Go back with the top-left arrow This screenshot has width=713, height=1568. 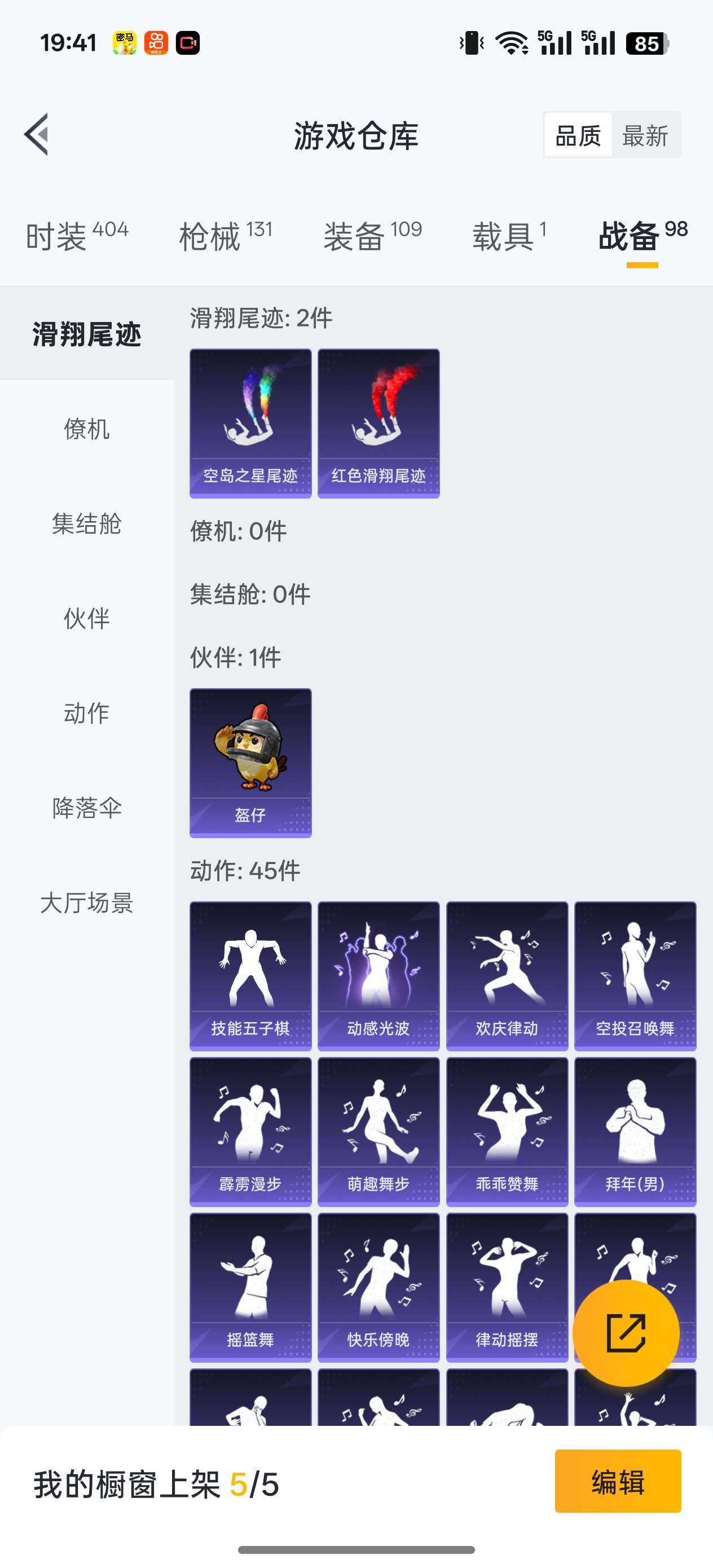click(38, 136)
